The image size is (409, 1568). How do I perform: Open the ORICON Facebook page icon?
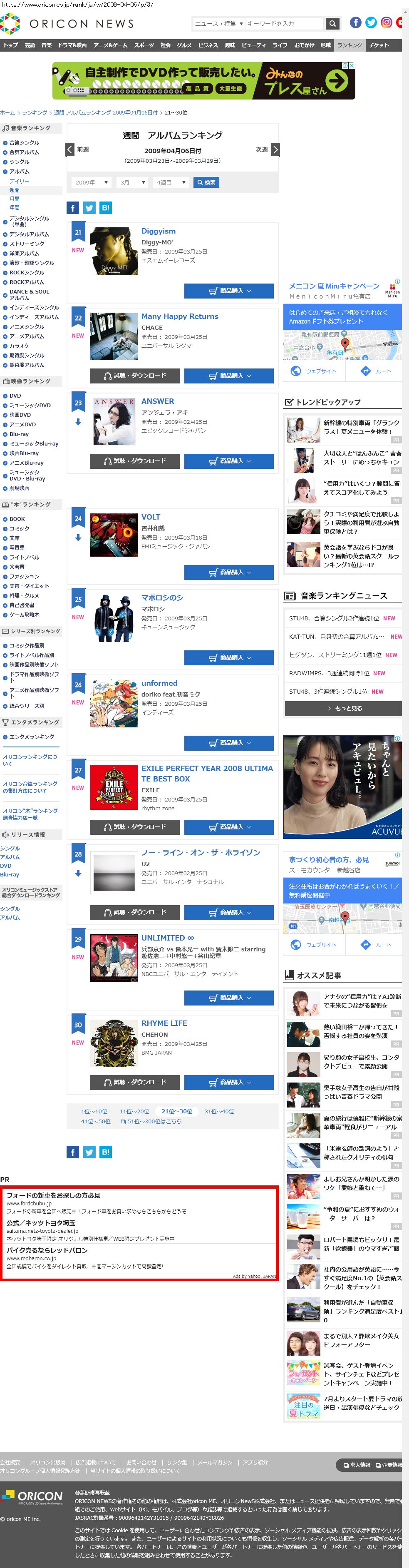[x=356, y=22]
